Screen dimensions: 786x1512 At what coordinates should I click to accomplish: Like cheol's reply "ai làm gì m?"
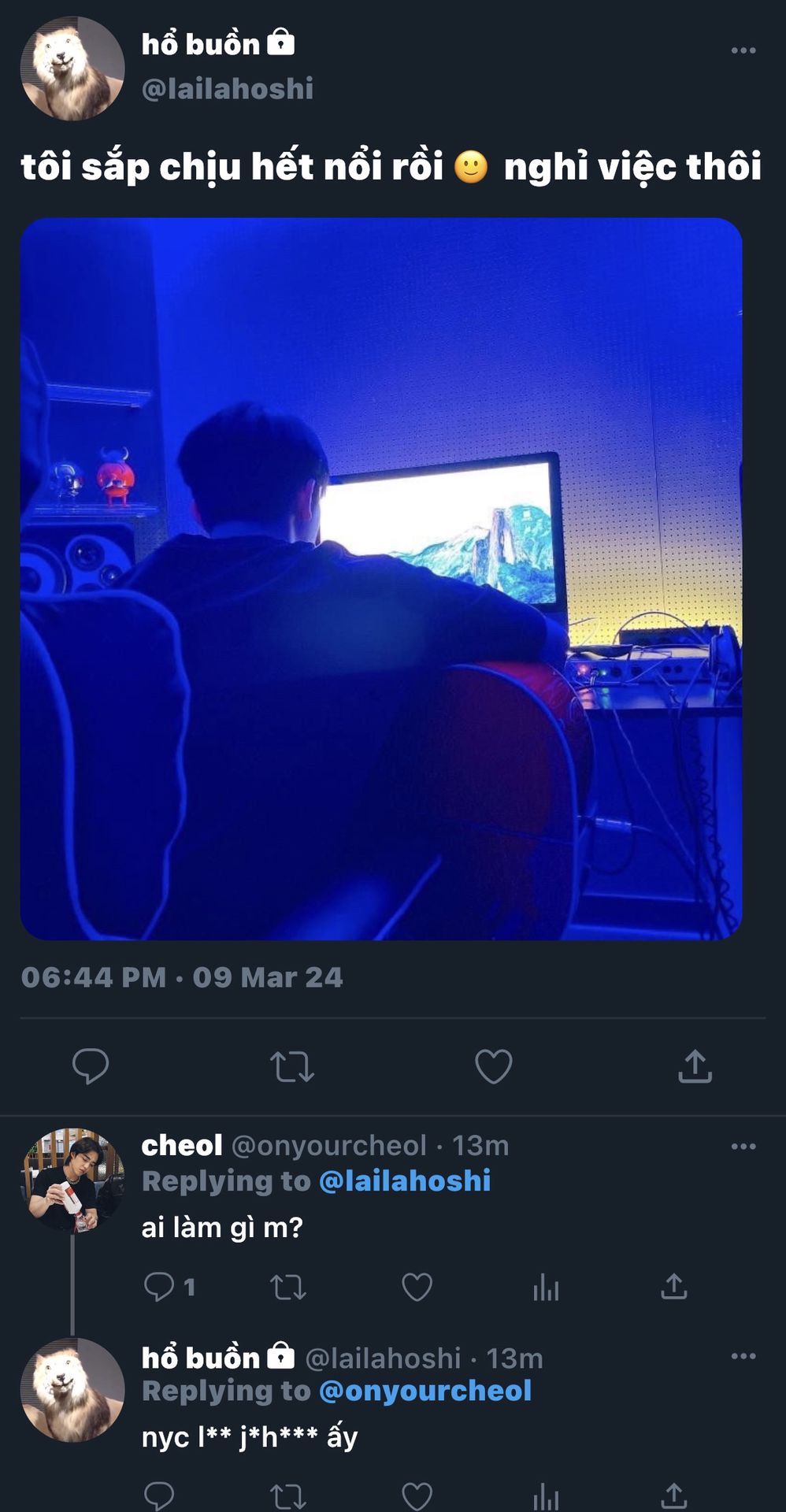pyautogui.click(x=417, y=1288)
